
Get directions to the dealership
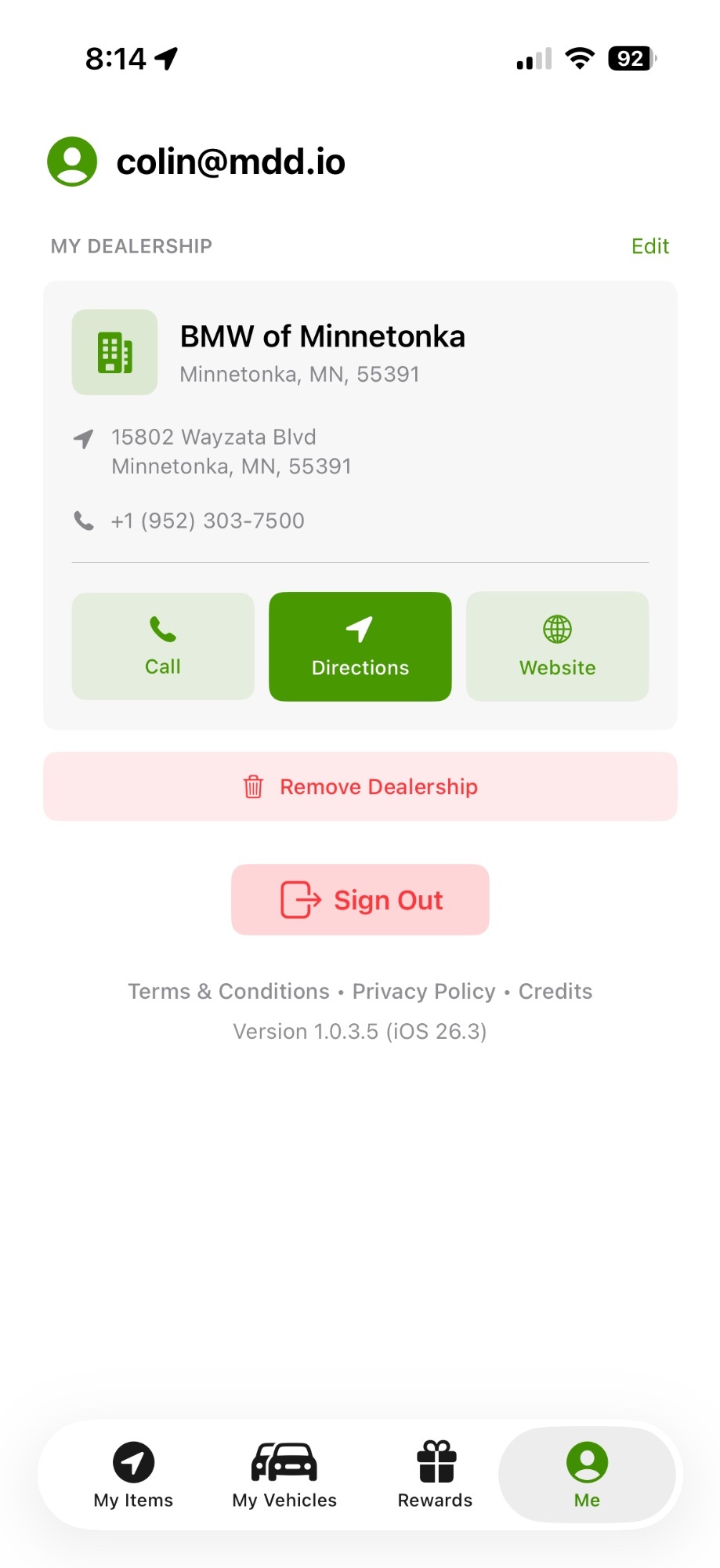pyautogui.click(x=360, y=646)
